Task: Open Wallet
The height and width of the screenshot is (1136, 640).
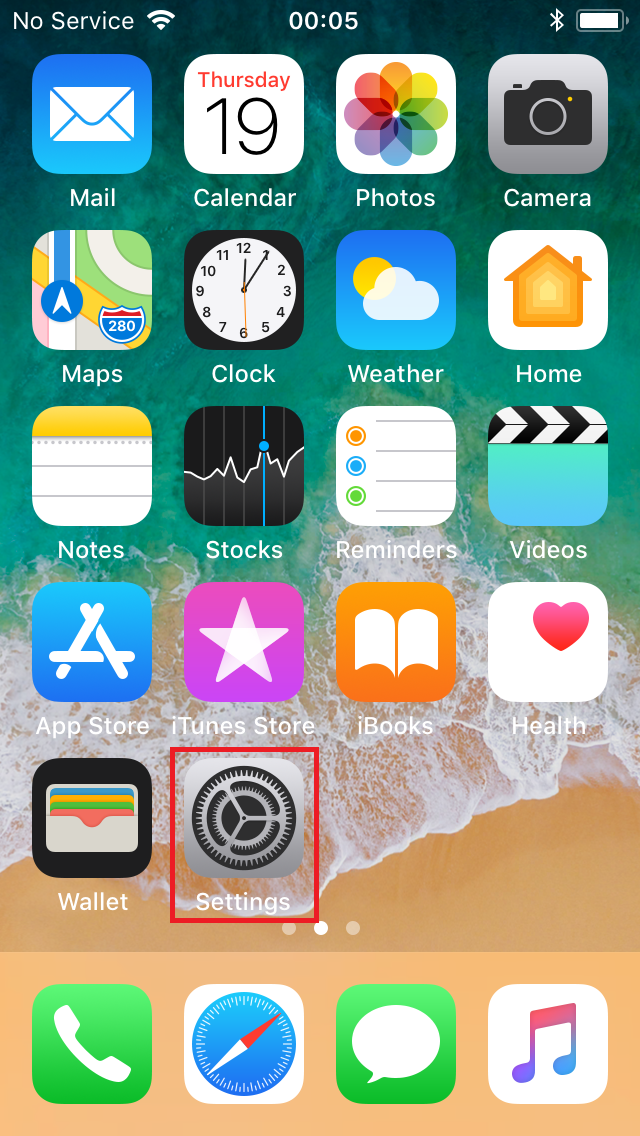Action: [92, 818]
